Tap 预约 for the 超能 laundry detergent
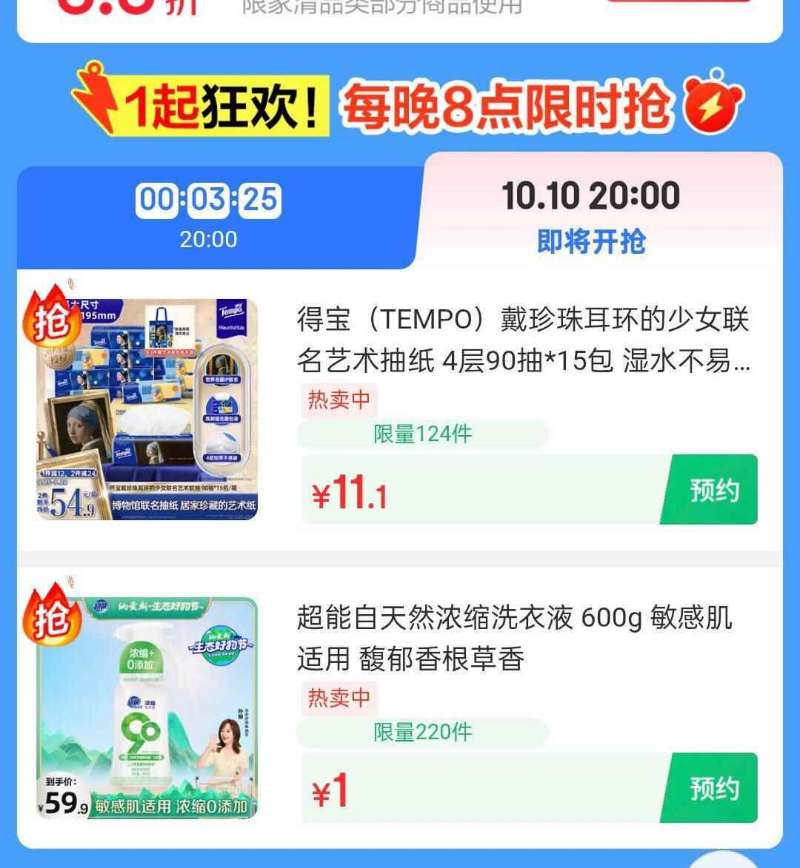800x868 pixels. 714,789
